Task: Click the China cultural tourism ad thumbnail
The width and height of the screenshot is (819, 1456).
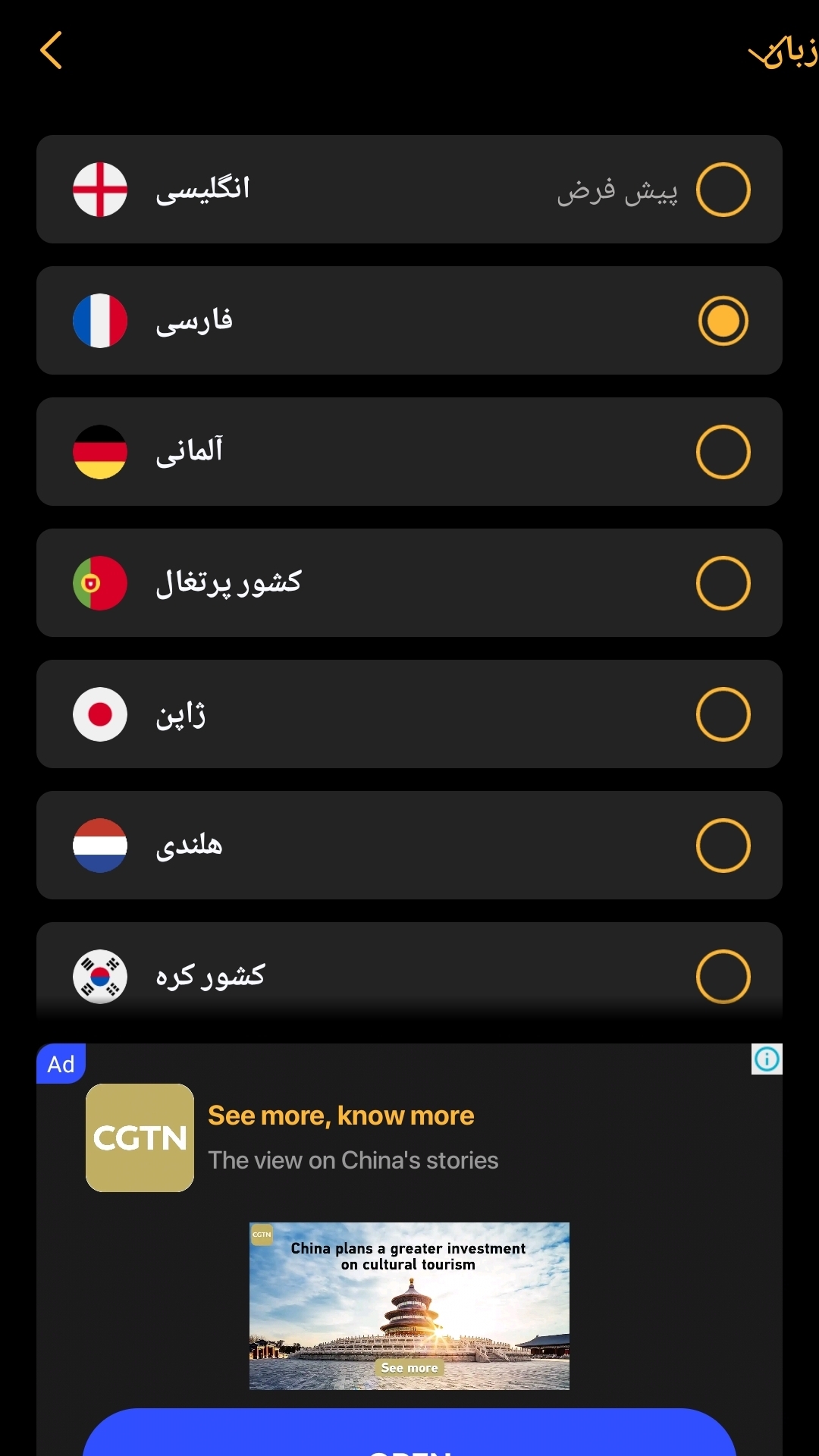Action: tap(409, 1306)
